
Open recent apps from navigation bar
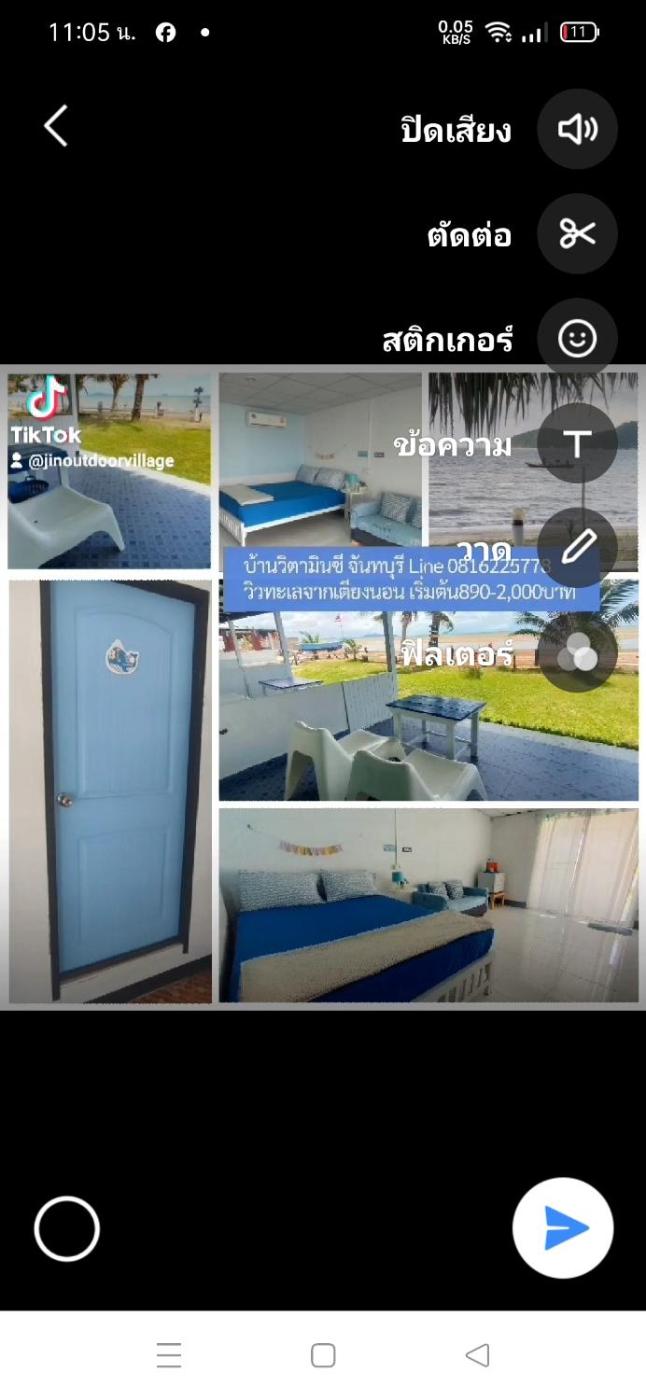tap(169, 1355)
